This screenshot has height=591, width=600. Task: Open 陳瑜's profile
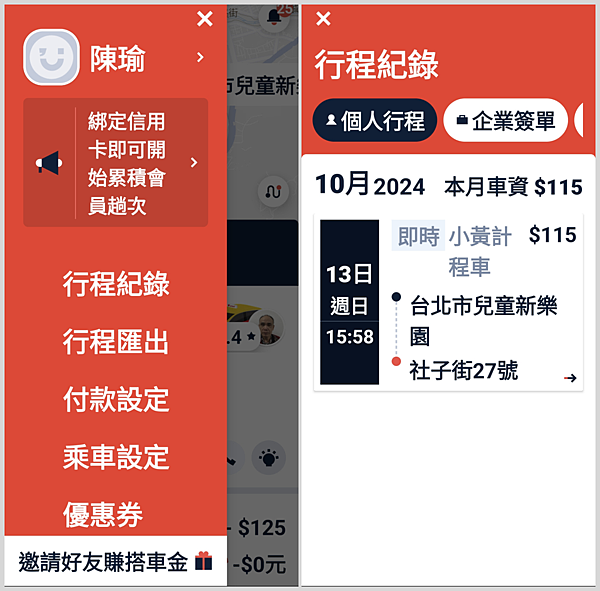116,59
